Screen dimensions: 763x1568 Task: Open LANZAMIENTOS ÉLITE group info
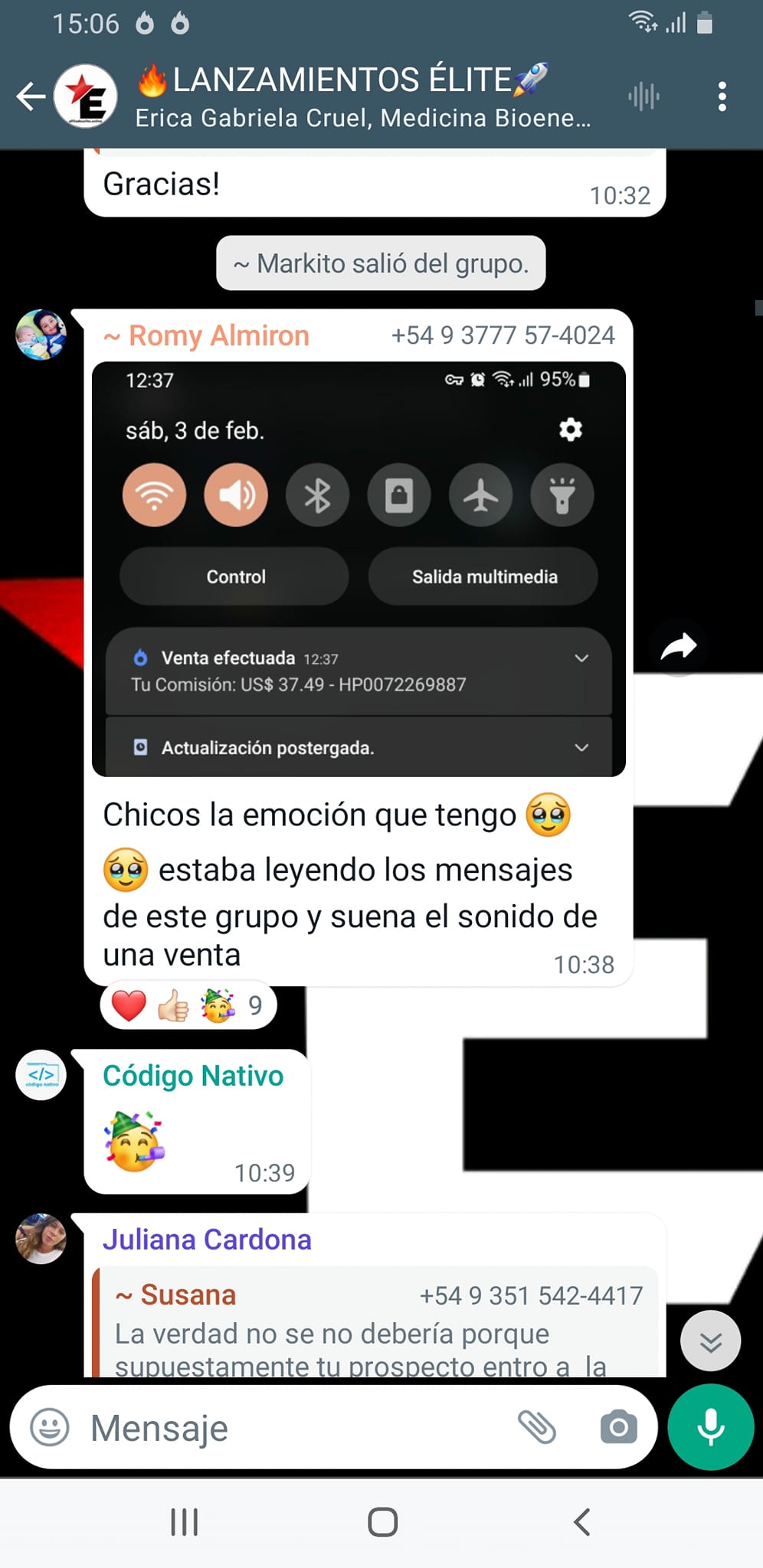click(x=360, y=96)
